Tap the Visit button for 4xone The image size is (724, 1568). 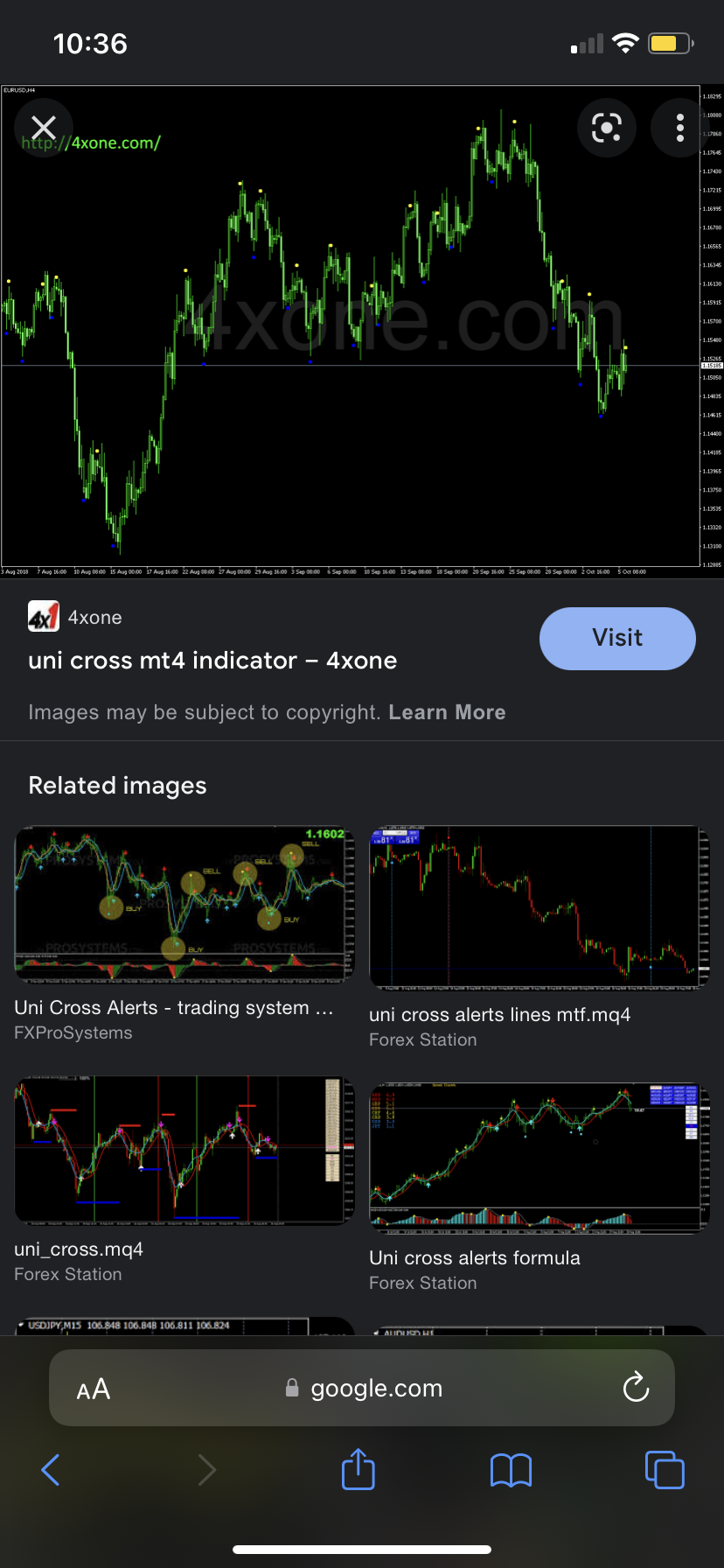point(617,638)
